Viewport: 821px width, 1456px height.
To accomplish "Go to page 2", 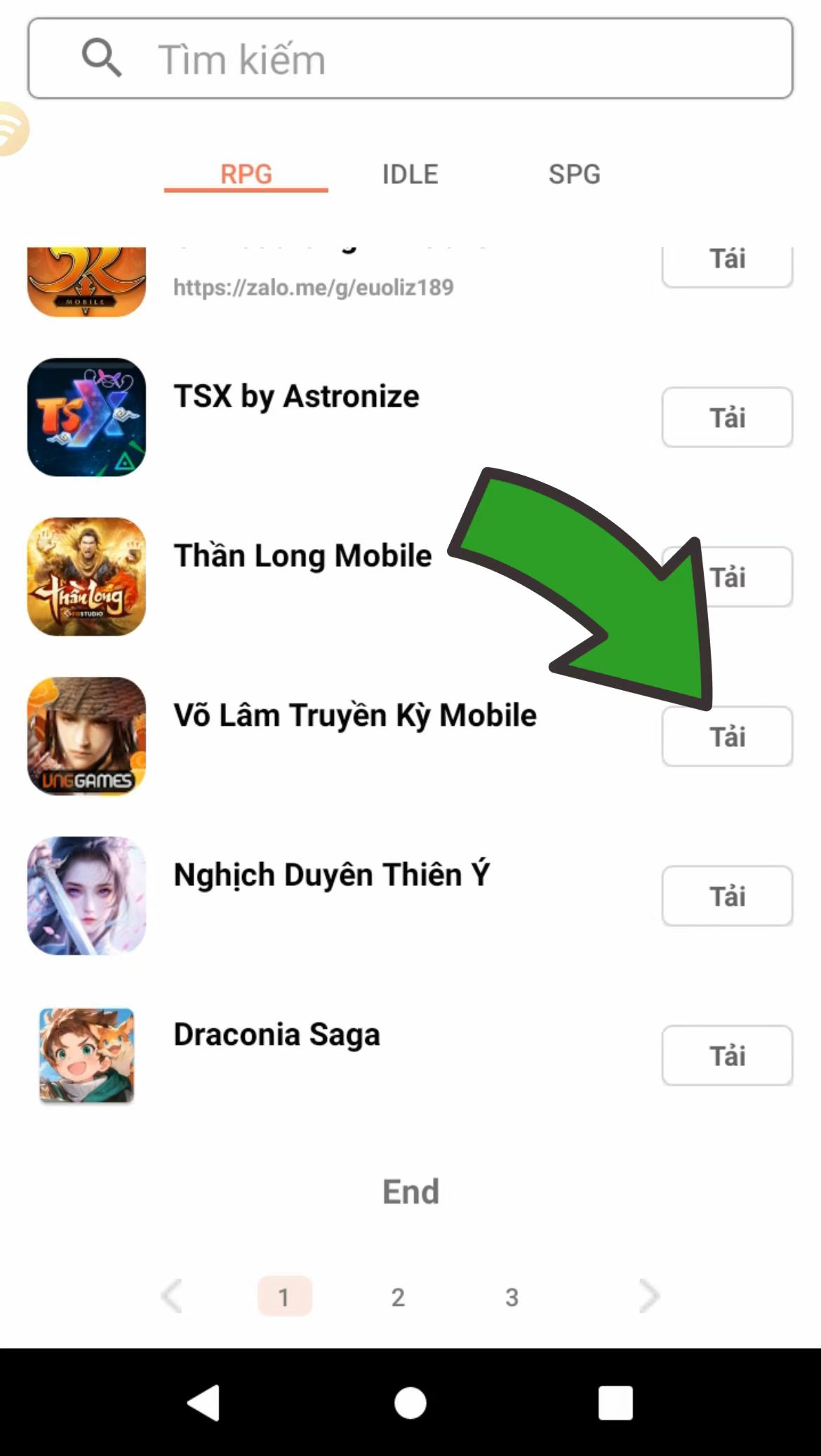I will pyautogui.click(x=398, y=1297).
